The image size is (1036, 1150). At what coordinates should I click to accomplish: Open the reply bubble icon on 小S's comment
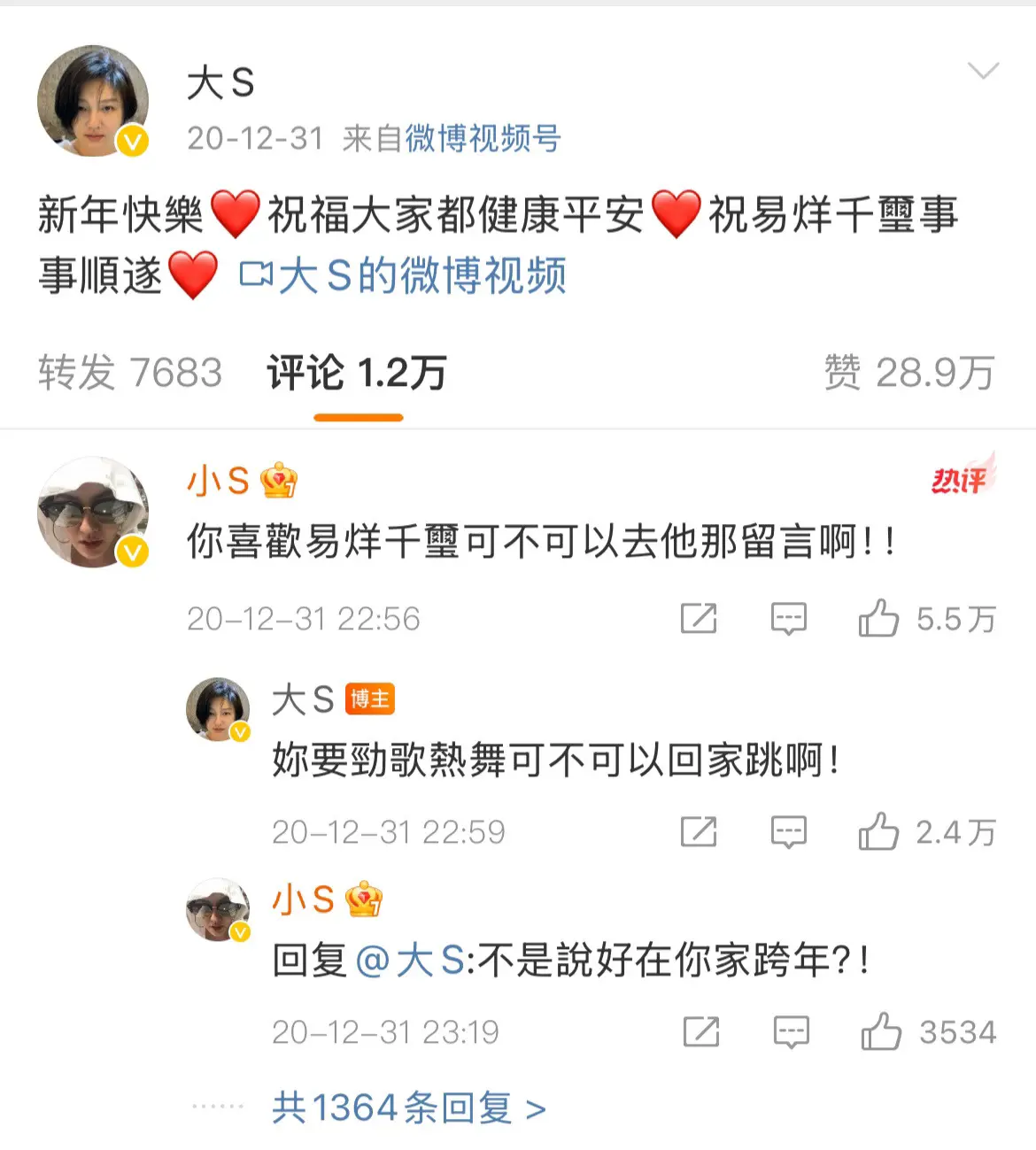[x=787, y=620]
